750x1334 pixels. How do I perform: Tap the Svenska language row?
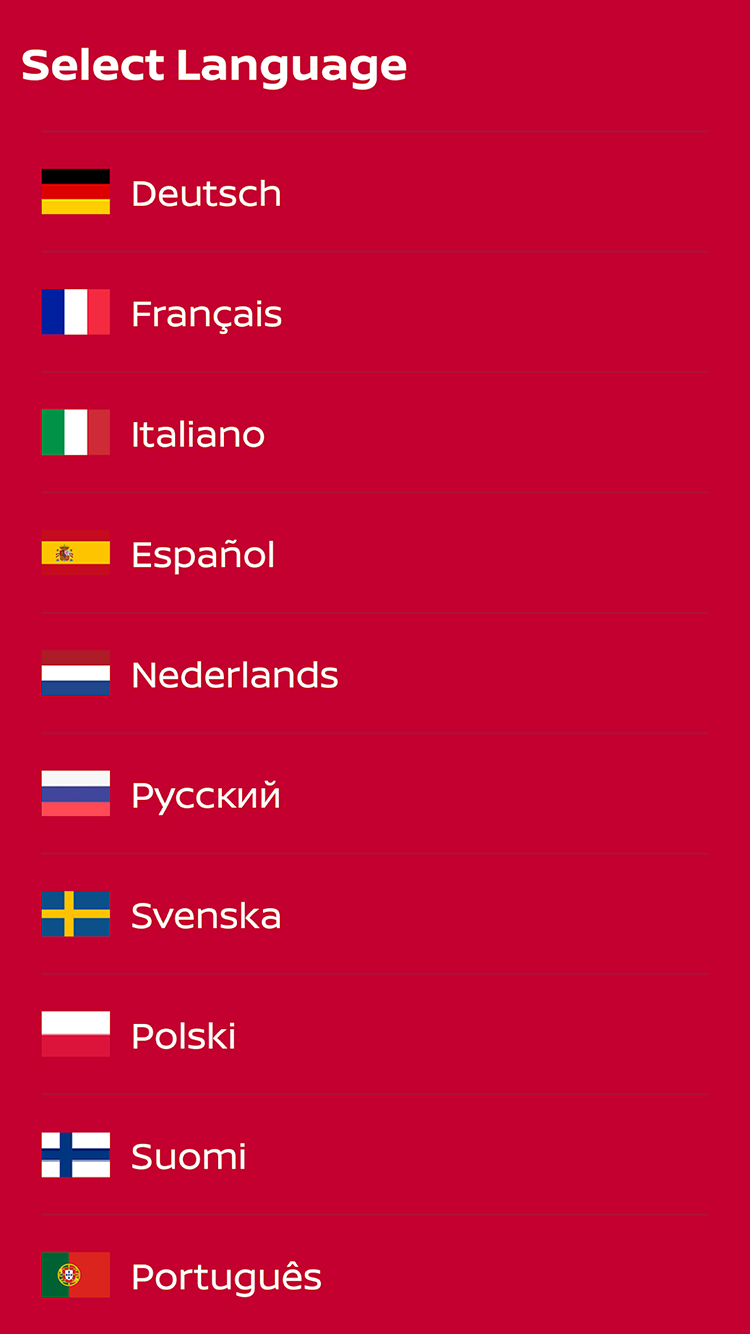coord(206,915)
